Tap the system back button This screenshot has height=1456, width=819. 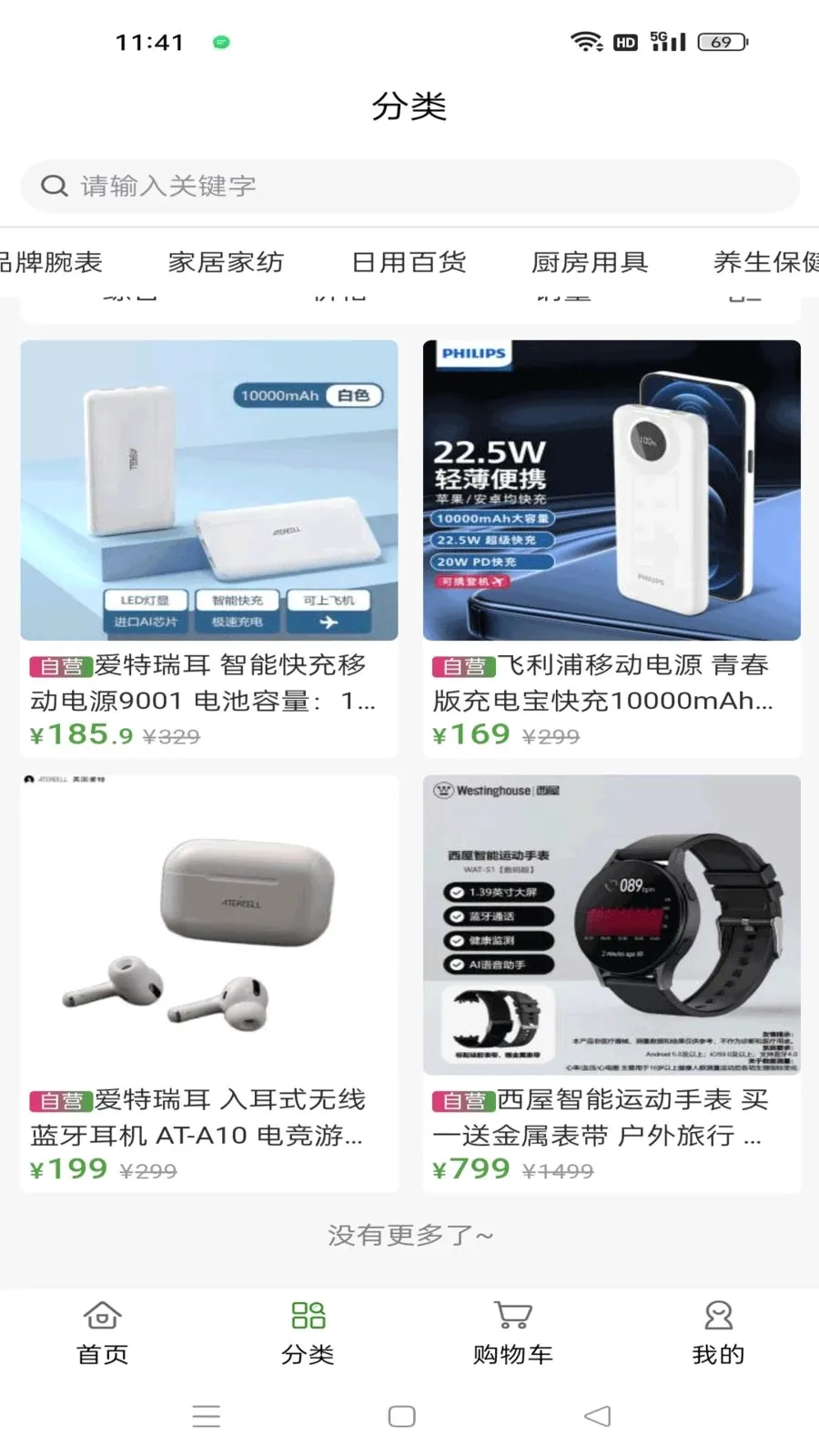[598, 1416]
